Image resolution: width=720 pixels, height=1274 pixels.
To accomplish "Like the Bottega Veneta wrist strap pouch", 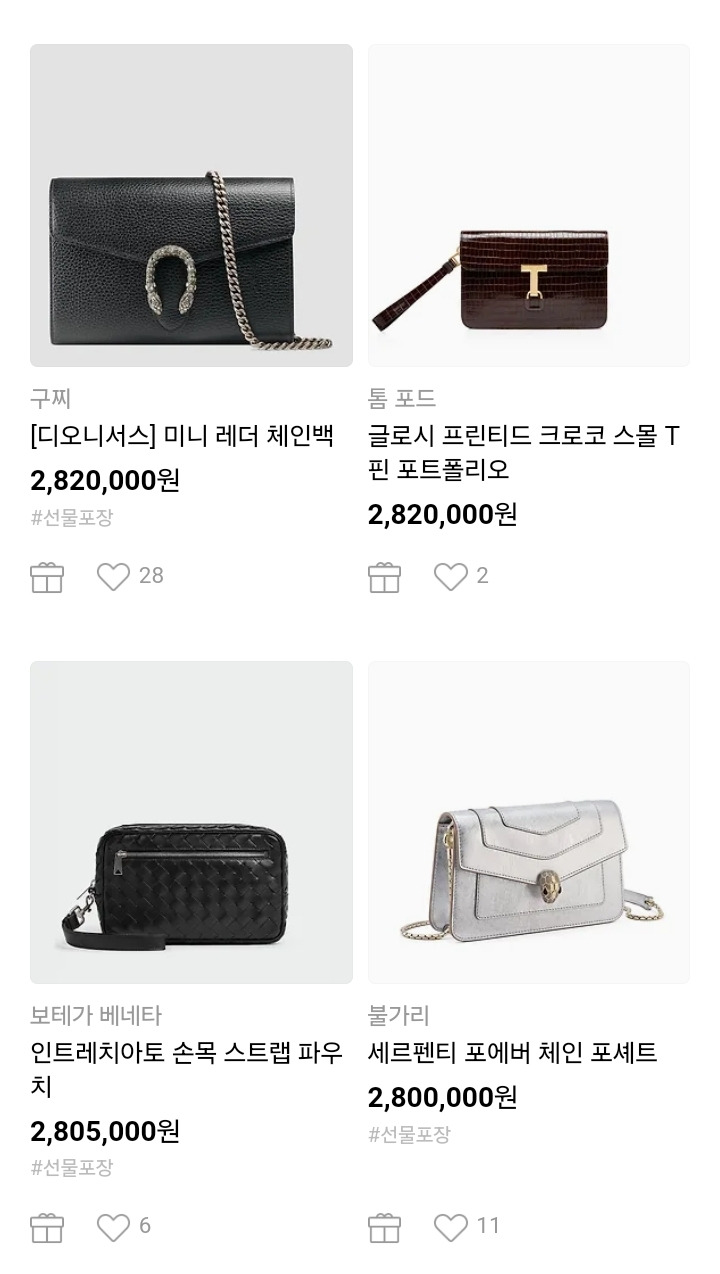I will click(x=113, y=1226).
